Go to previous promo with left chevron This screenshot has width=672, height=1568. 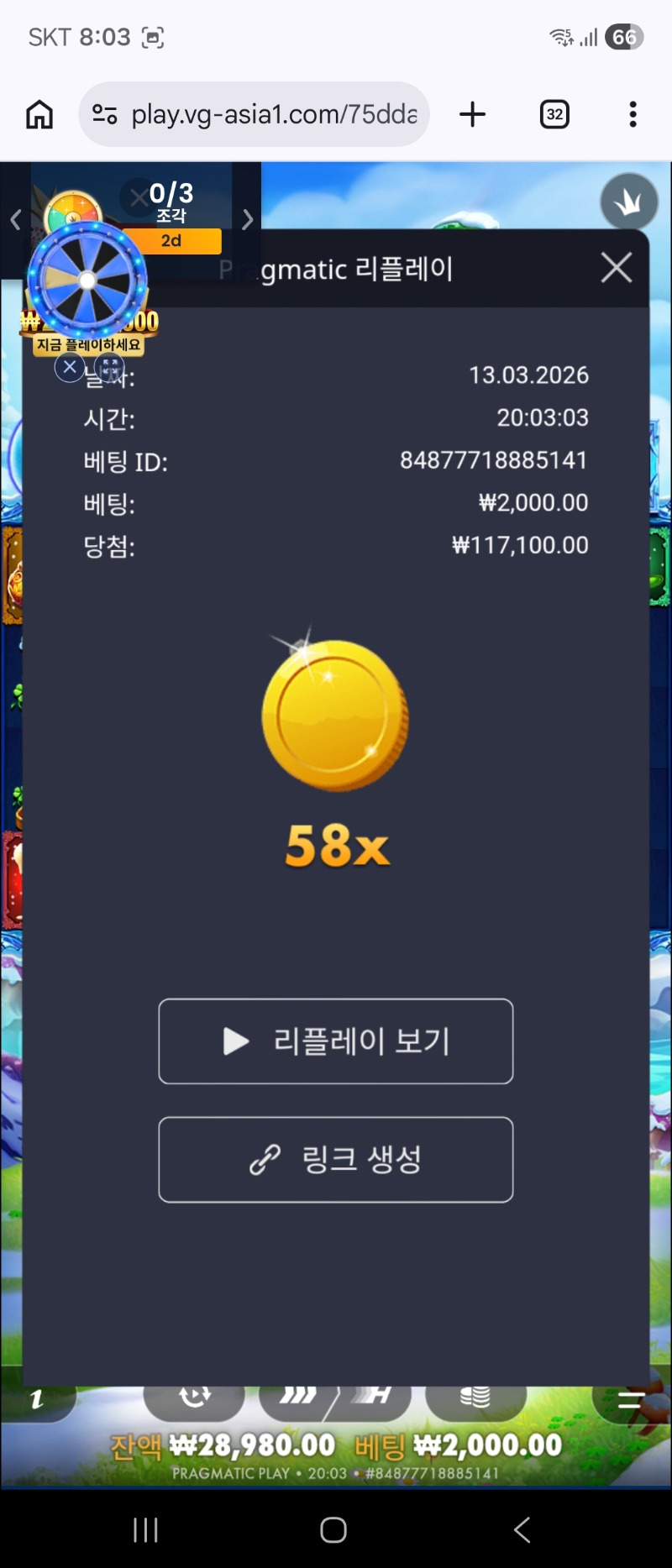(15, 220)
